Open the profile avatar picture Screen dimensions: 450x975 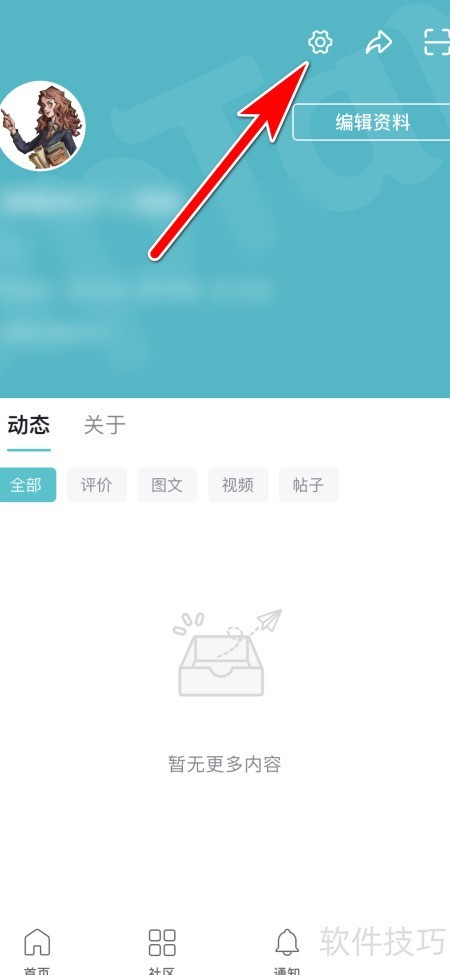(x=41, y=126)
